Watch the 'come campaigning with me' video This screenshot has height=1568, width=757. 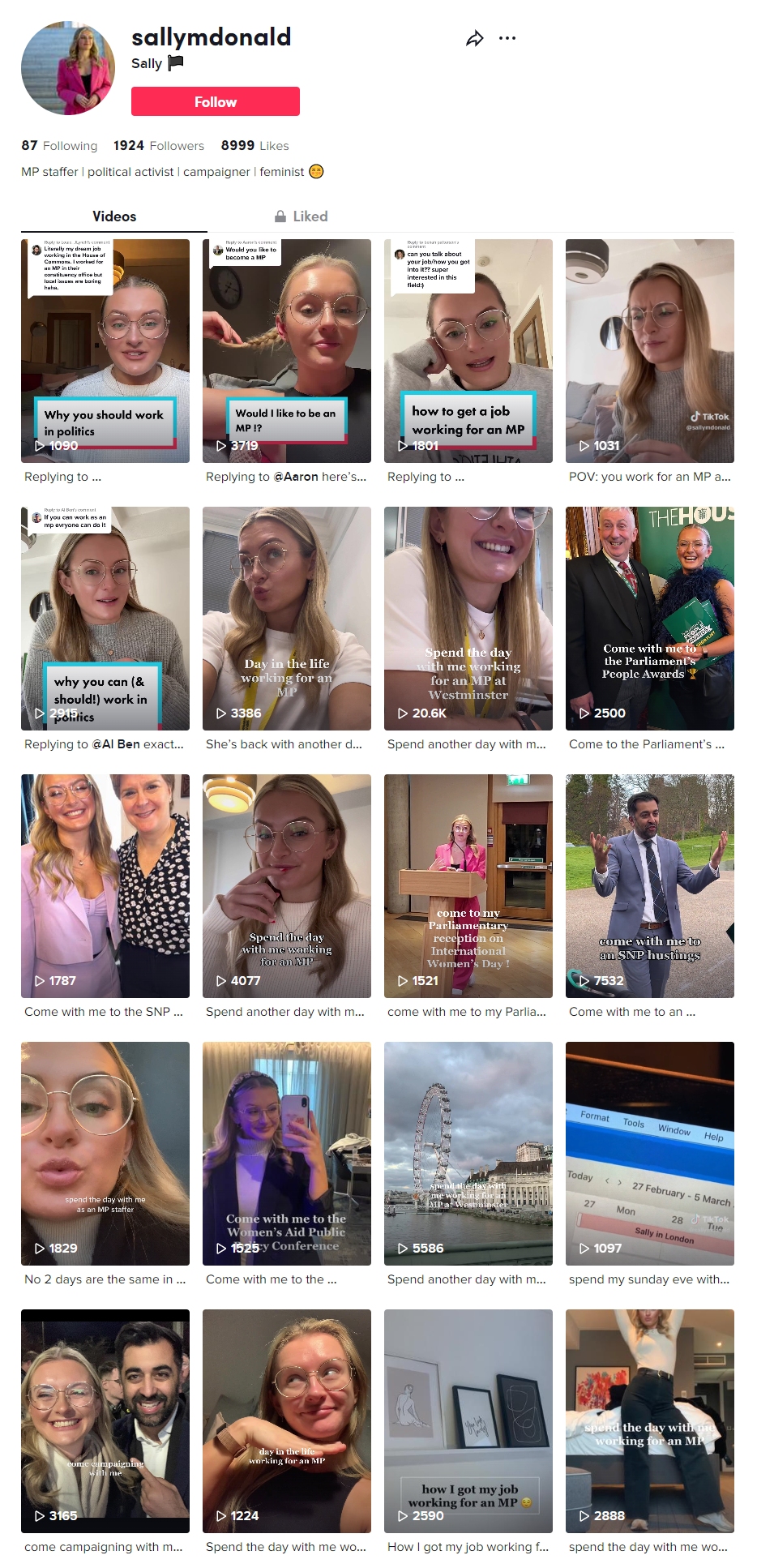click(105, 1421)
